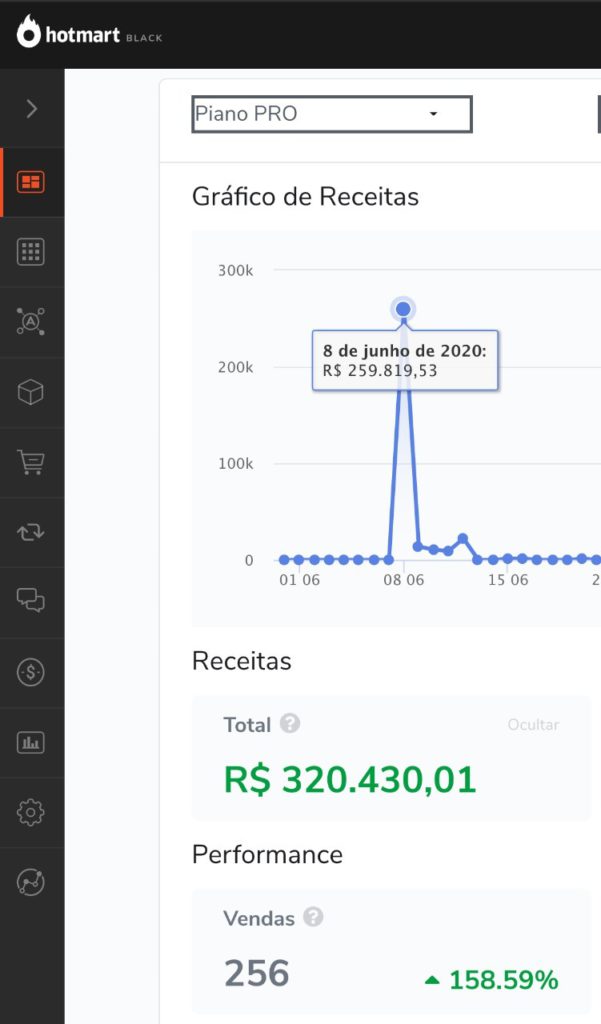Open the products cube icon

(x=31, y=392)
